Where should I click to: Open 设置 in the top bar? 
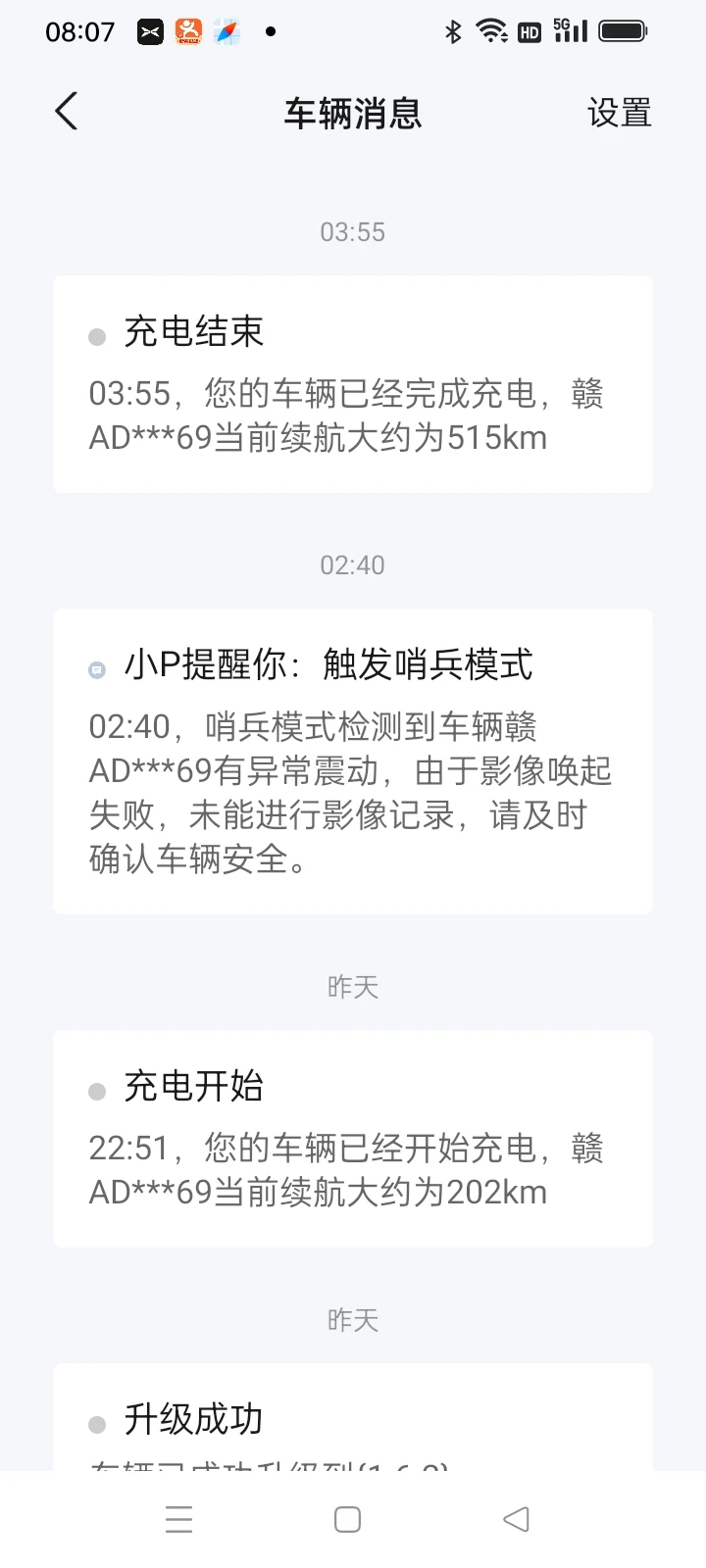(619, 113)
